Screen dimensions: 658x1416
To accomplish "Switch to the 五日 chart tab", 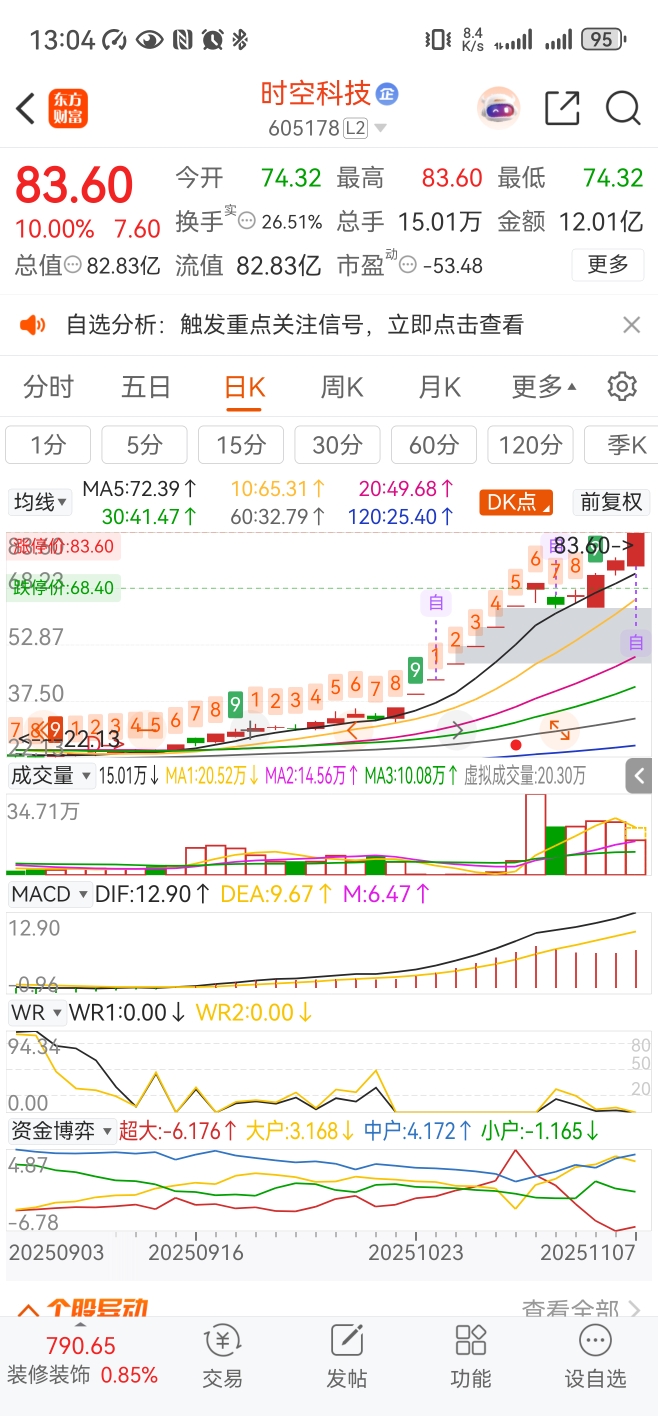I will point(146,387).
